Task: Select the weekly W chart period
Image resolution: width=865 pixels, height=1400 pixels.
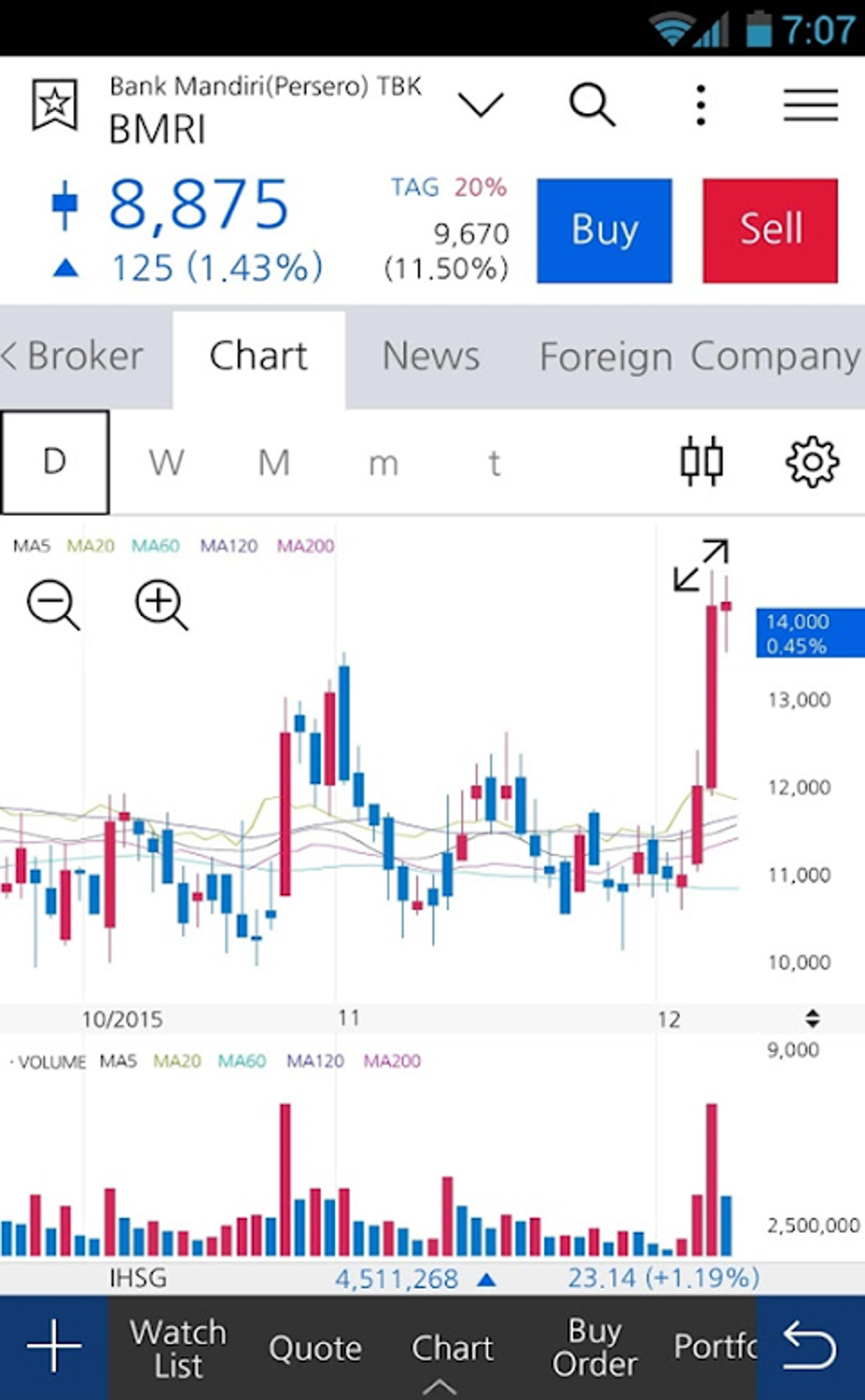Action: click(166, 463)
